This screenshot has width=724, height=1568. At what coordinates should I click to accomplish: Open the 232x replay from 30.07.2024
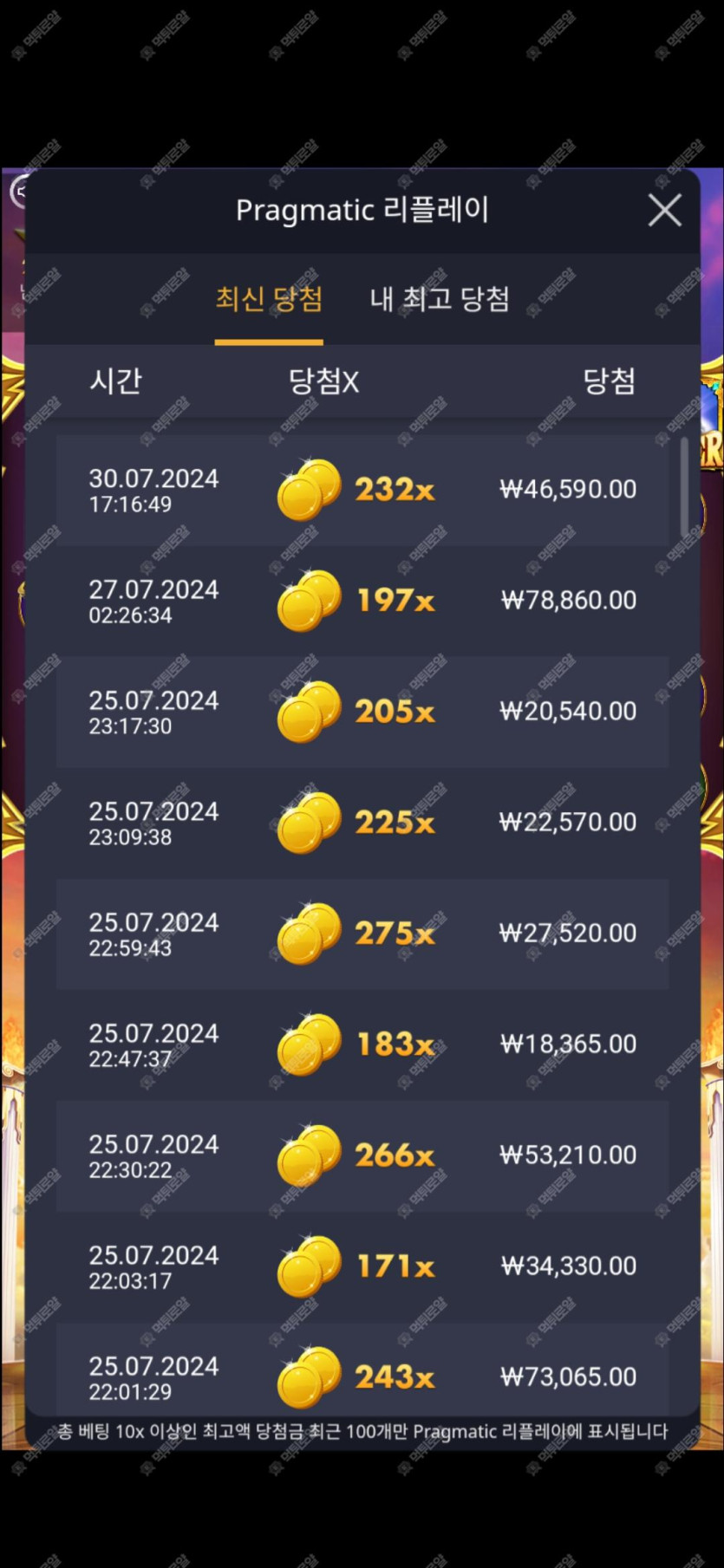click(x=362, y=490)
